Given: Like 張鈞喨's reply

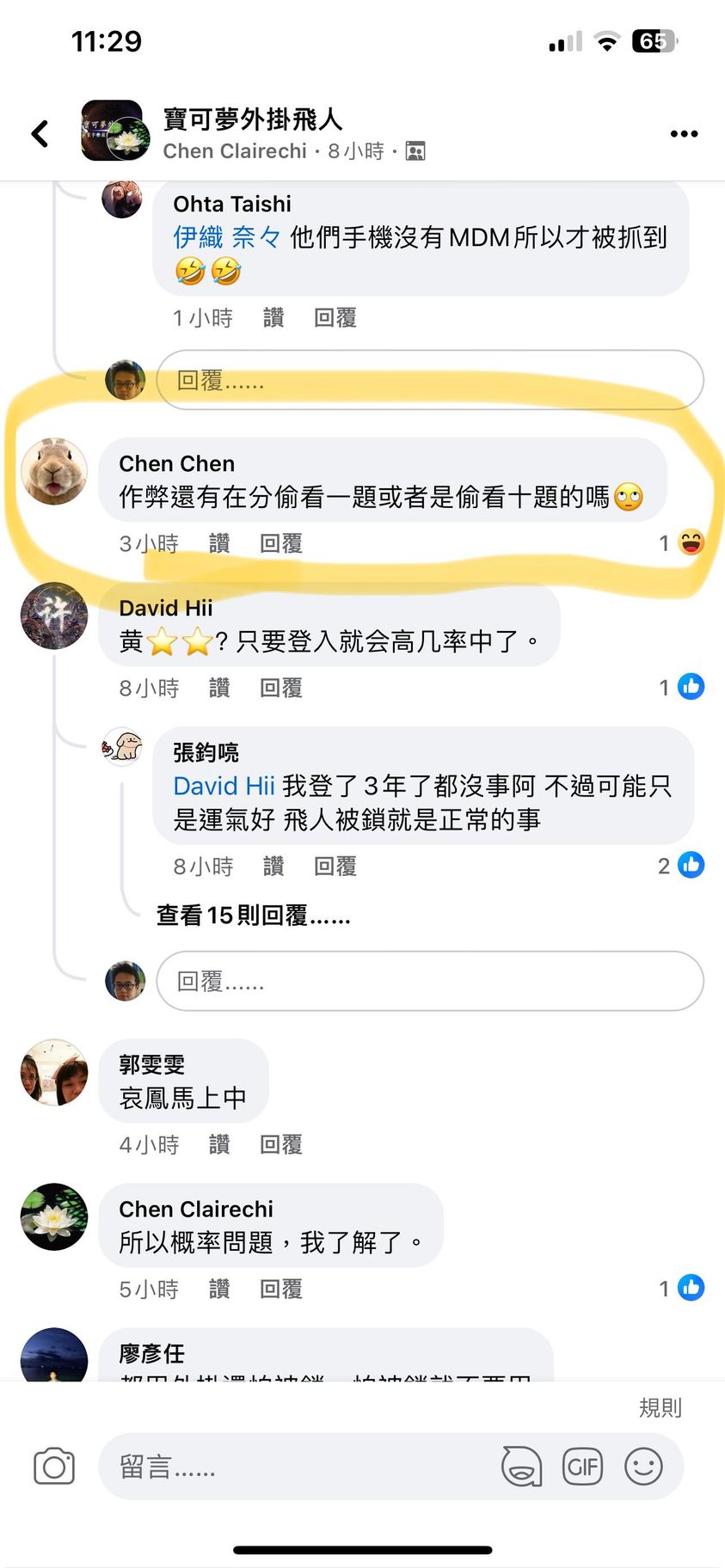Looking at the screenshot, I should 273,867.
